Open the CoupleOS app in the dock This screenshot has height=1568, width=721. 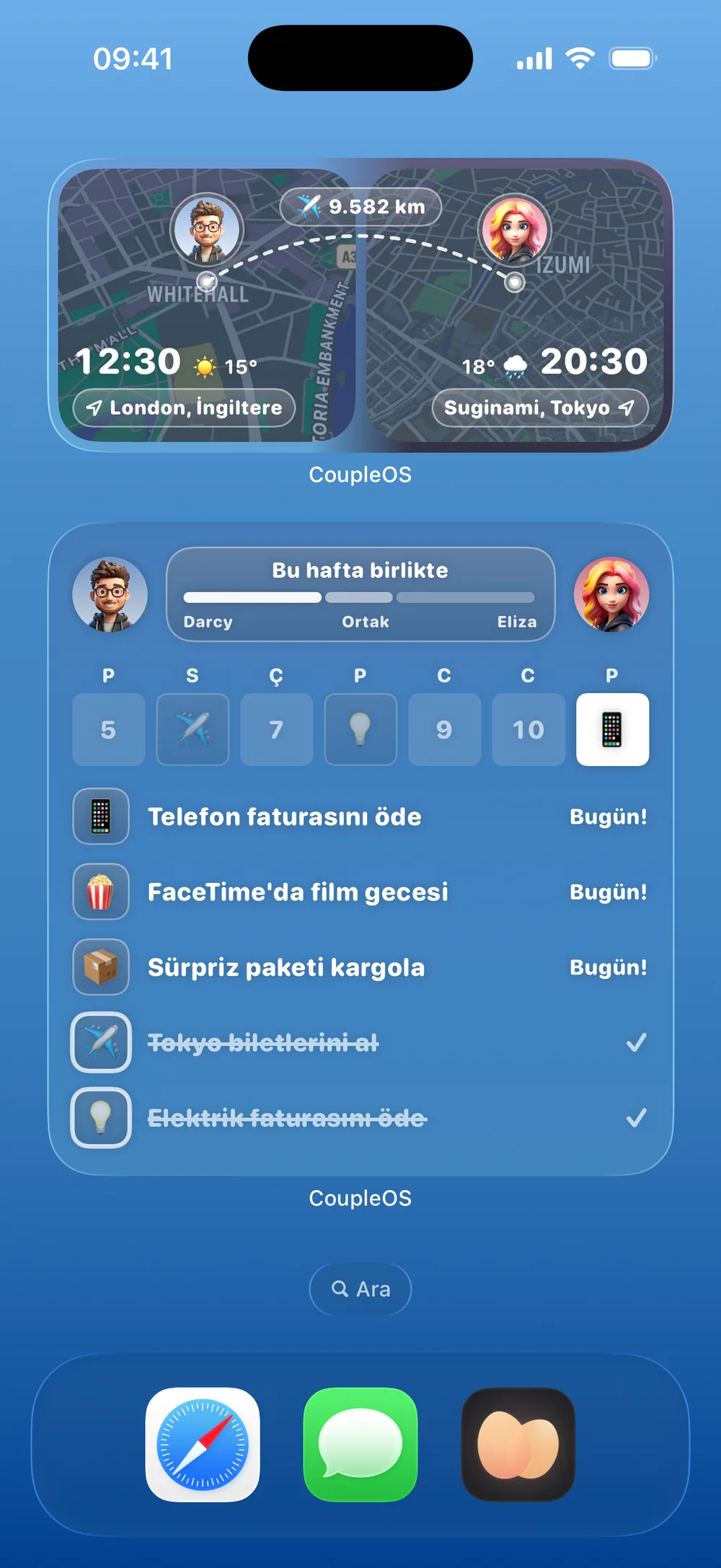pyautogui.click(x=518, y=1444)
